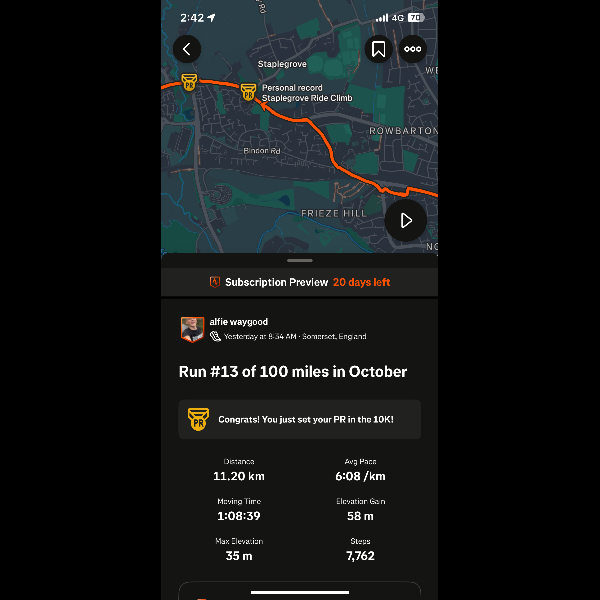Tap the drag handle below the map
The height and width of the screenshot is (600, 600).
[299, 260]
